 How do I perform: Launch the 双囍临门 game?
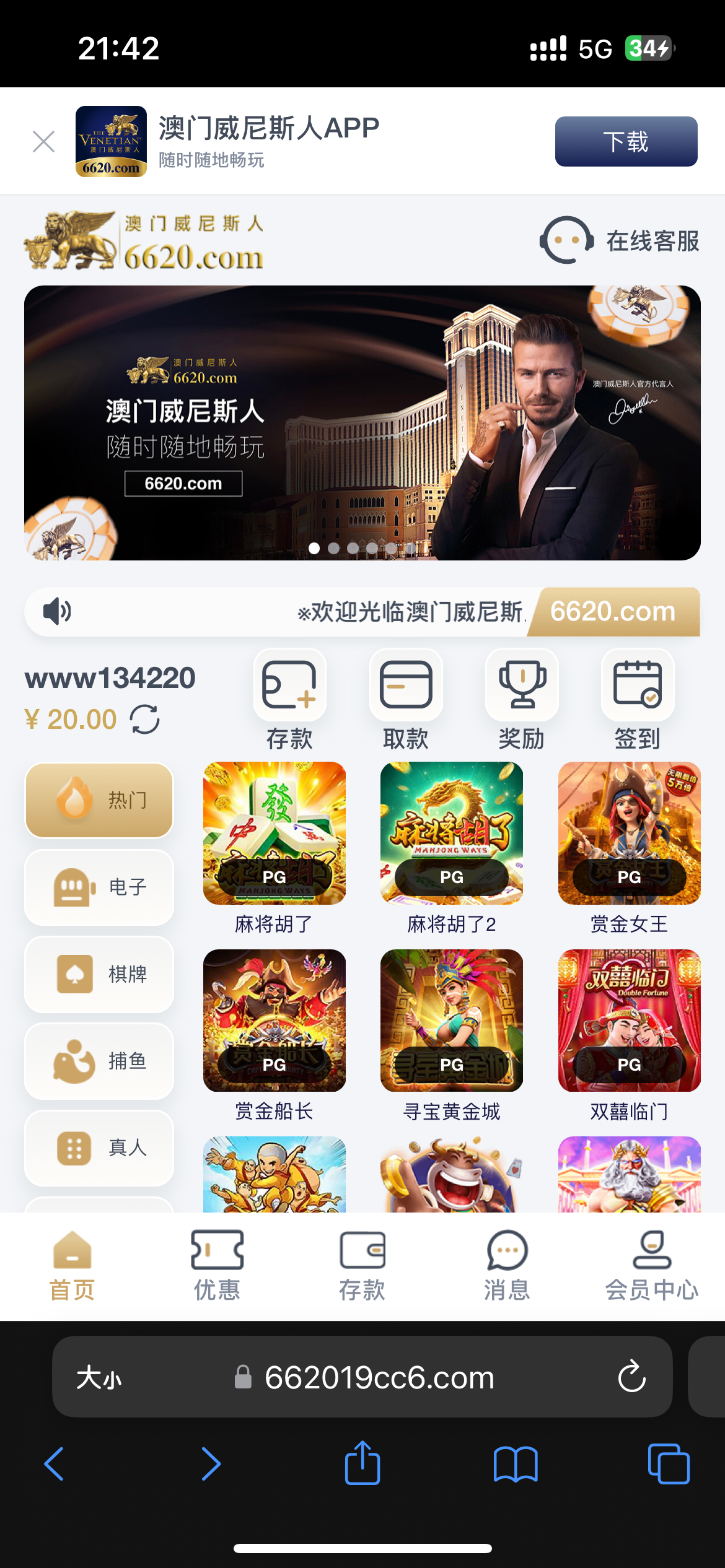pos(629,1021)
